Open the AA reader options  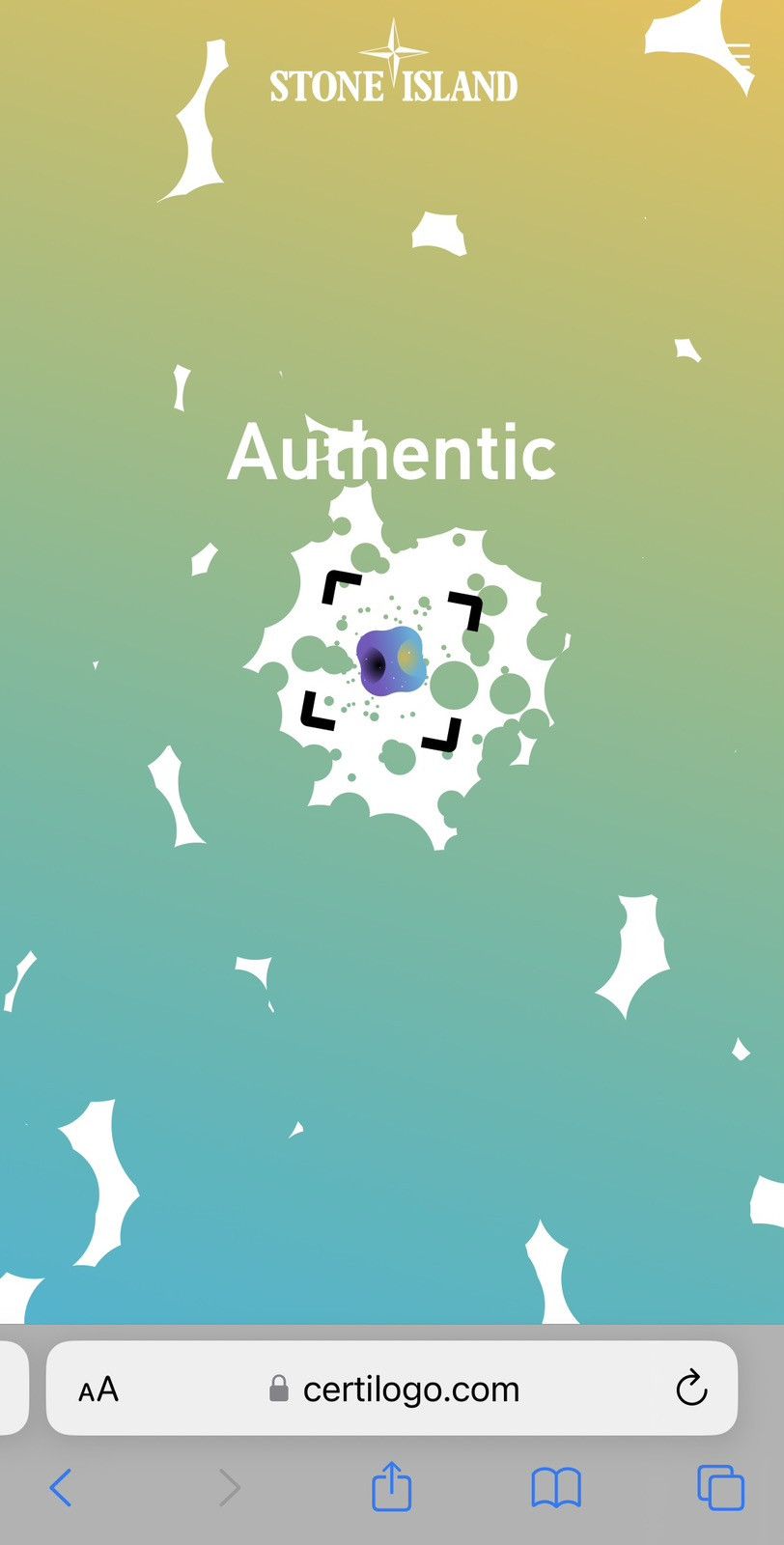click(98, 1390)
